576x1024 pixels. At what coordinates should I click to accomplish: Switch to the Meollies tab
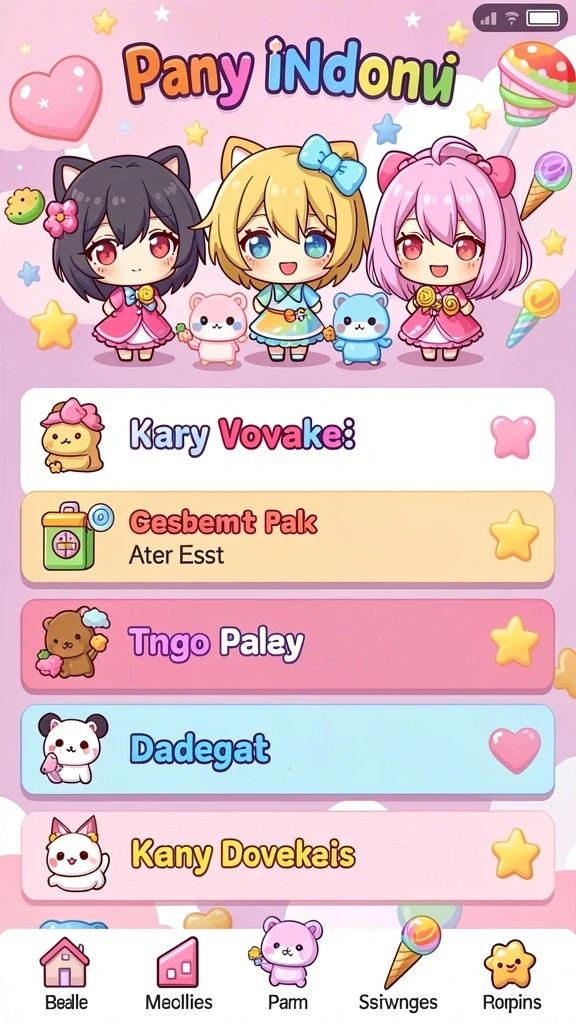(178, 973)
